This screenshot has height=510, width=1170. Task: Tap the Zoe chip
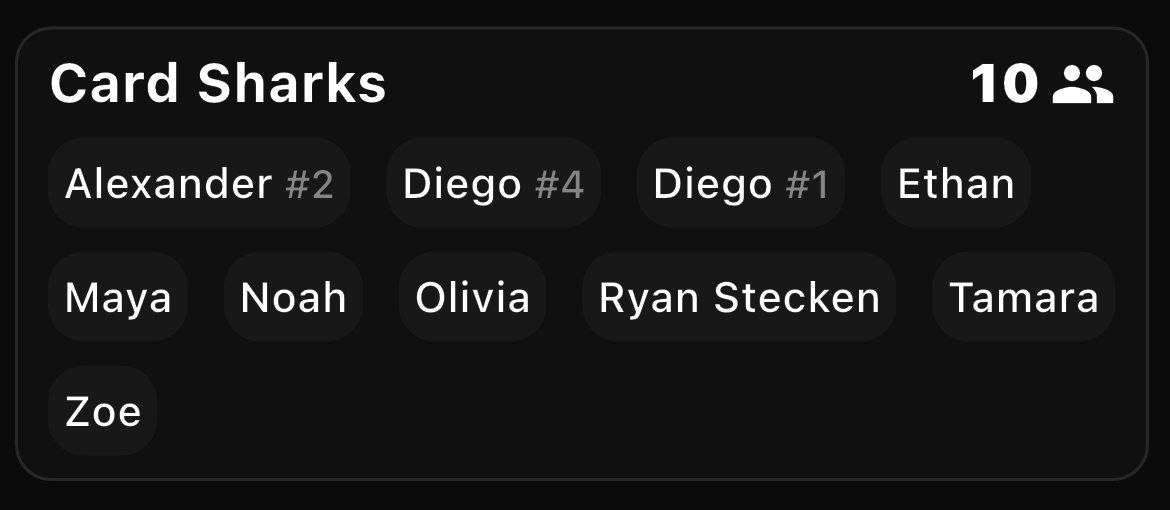coord(103,411)
